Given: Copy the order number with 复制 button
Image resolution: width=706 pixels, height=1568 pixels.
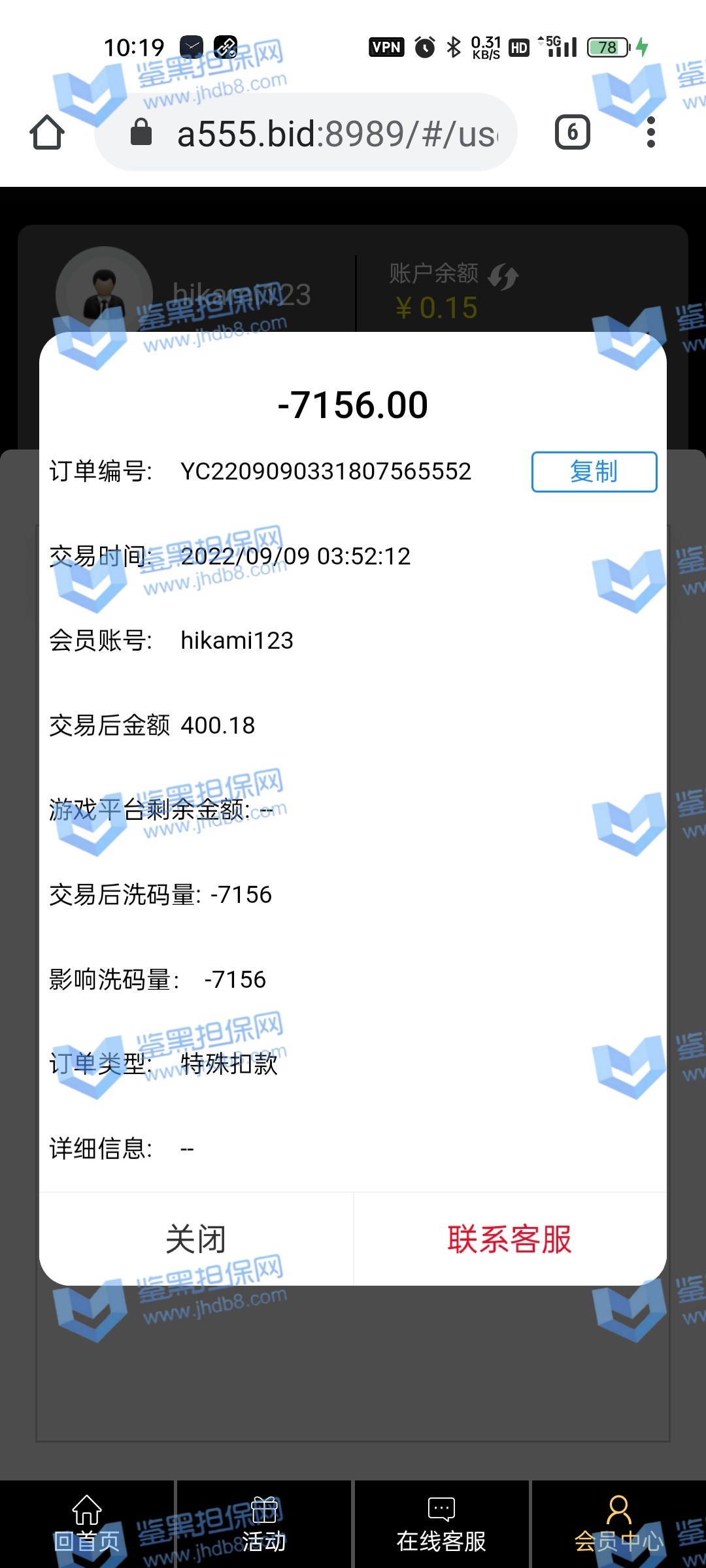Looking at the screenshot, I should pyautogui.click(x=594, y=472).
